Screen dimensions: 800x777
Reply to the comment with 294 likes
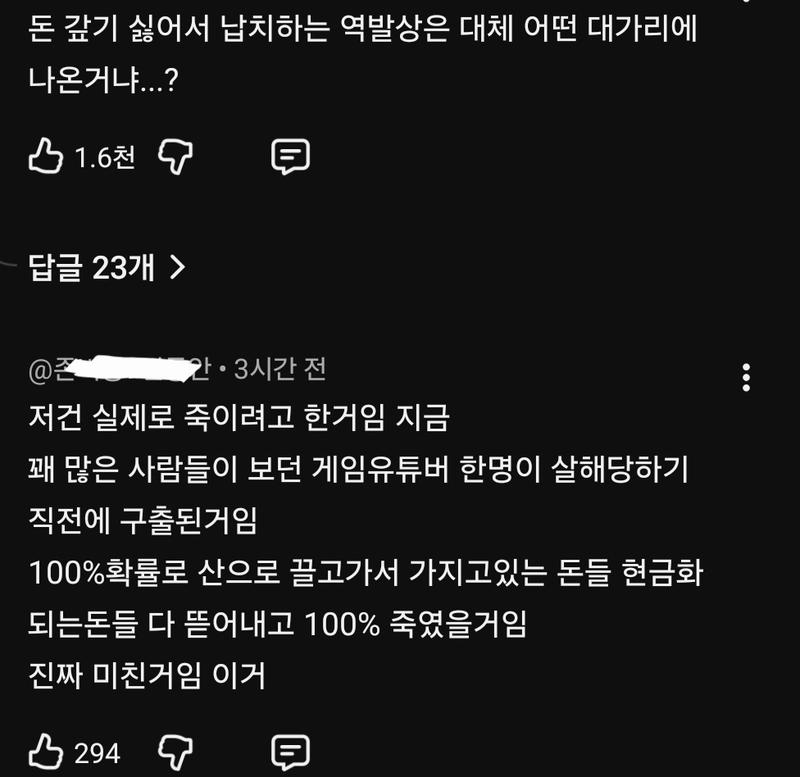290,751
